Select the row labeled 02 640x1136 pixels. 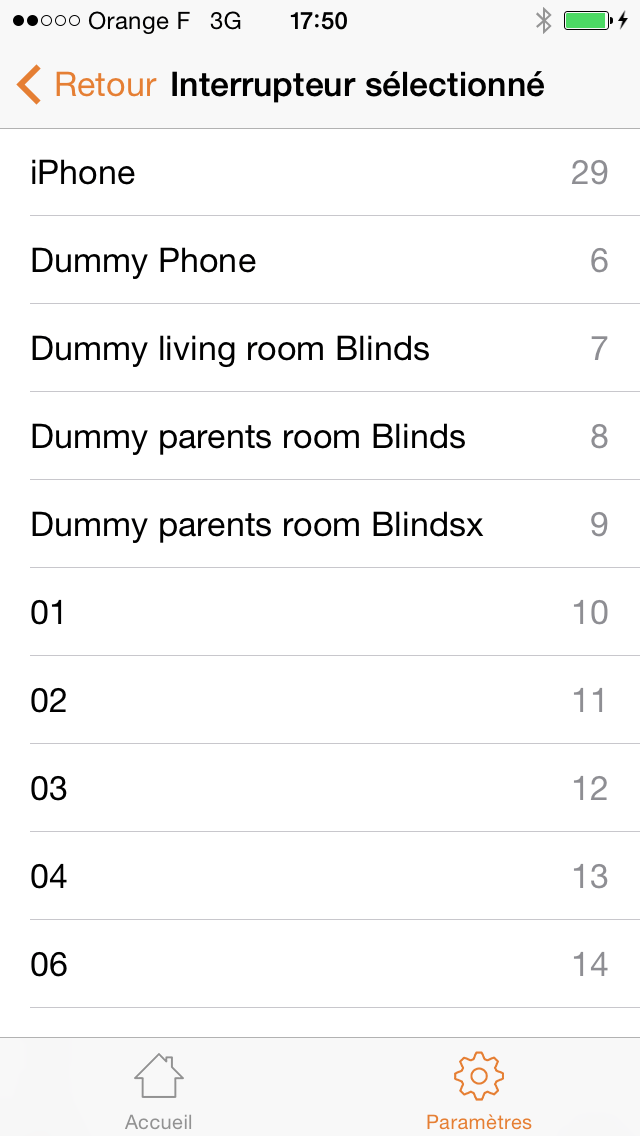(x=320, y=701)
